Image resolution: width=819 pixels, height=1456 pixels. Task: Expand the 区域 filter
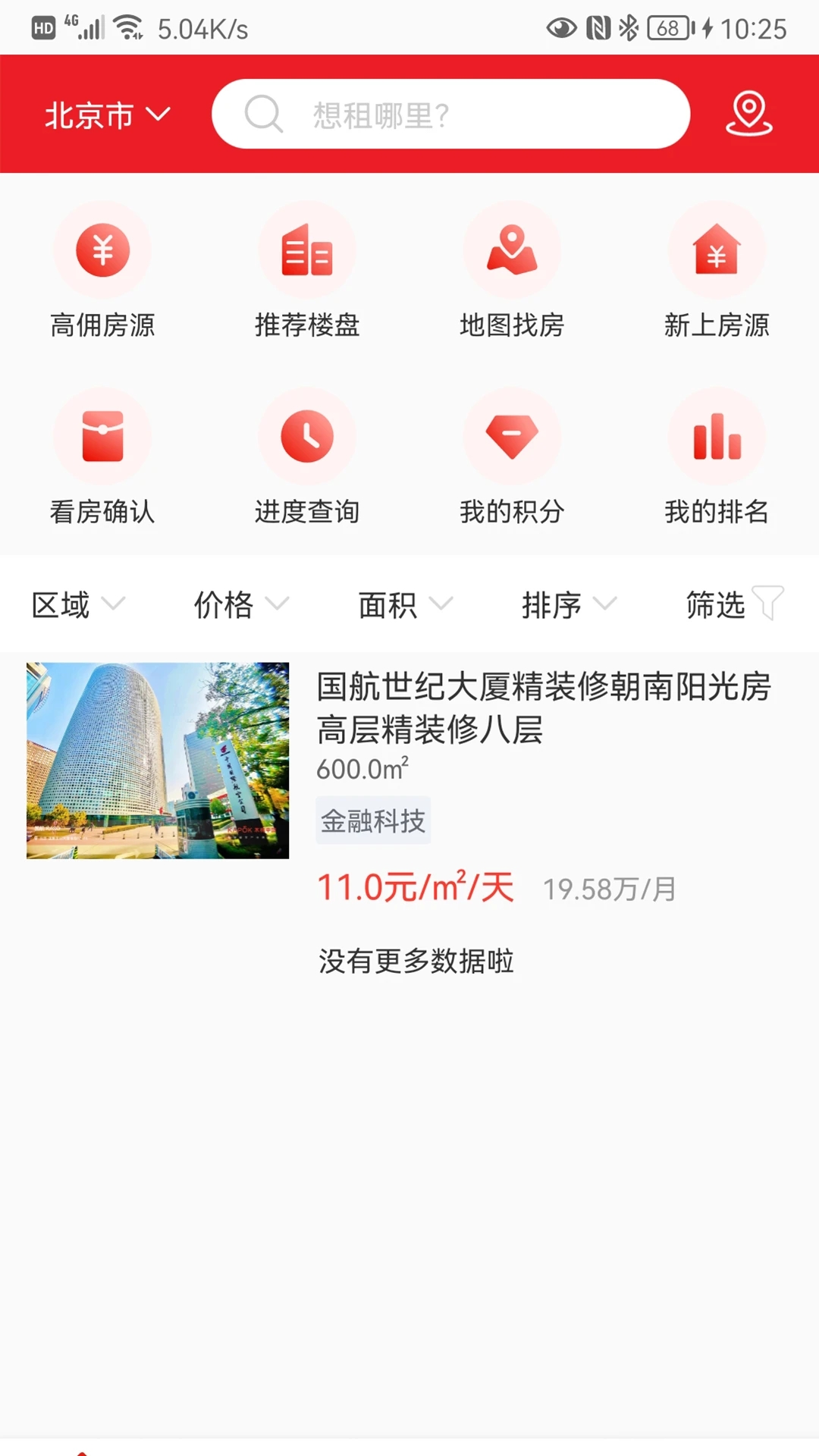click(77, 604)
